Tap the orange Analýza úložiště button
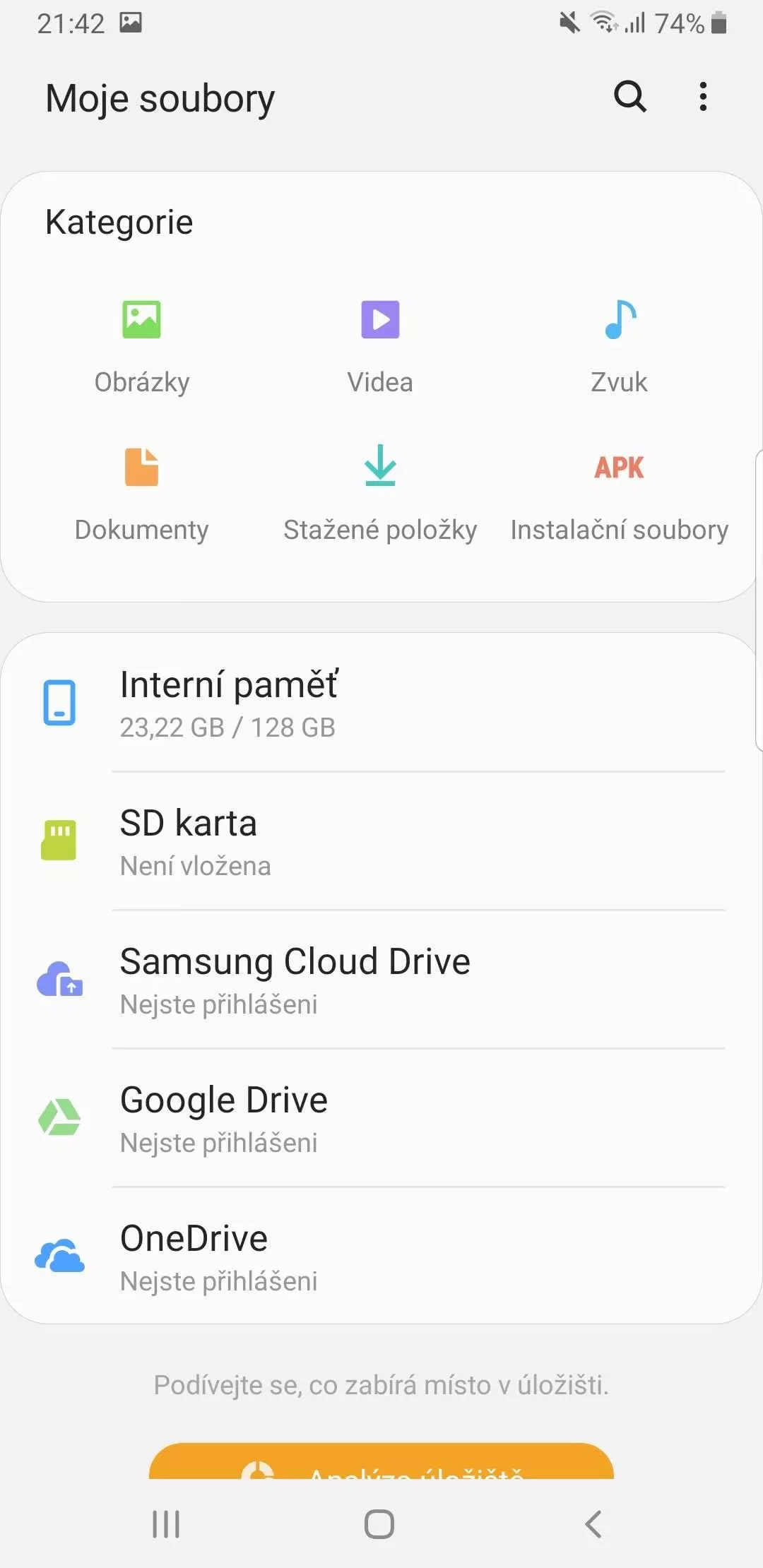This screenshot has height=1568, width=763. click(x=381, y=1461)
